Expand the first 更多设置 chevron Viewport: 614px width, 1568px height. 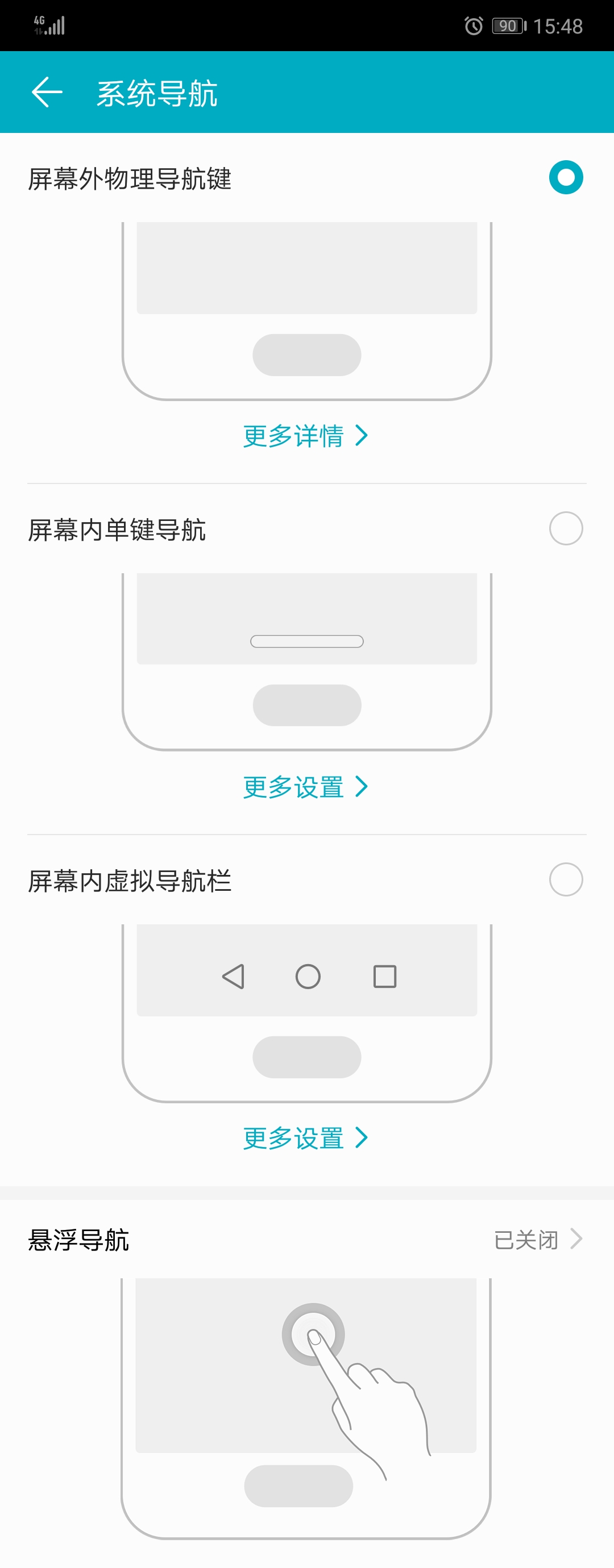[x=362, y=786]
